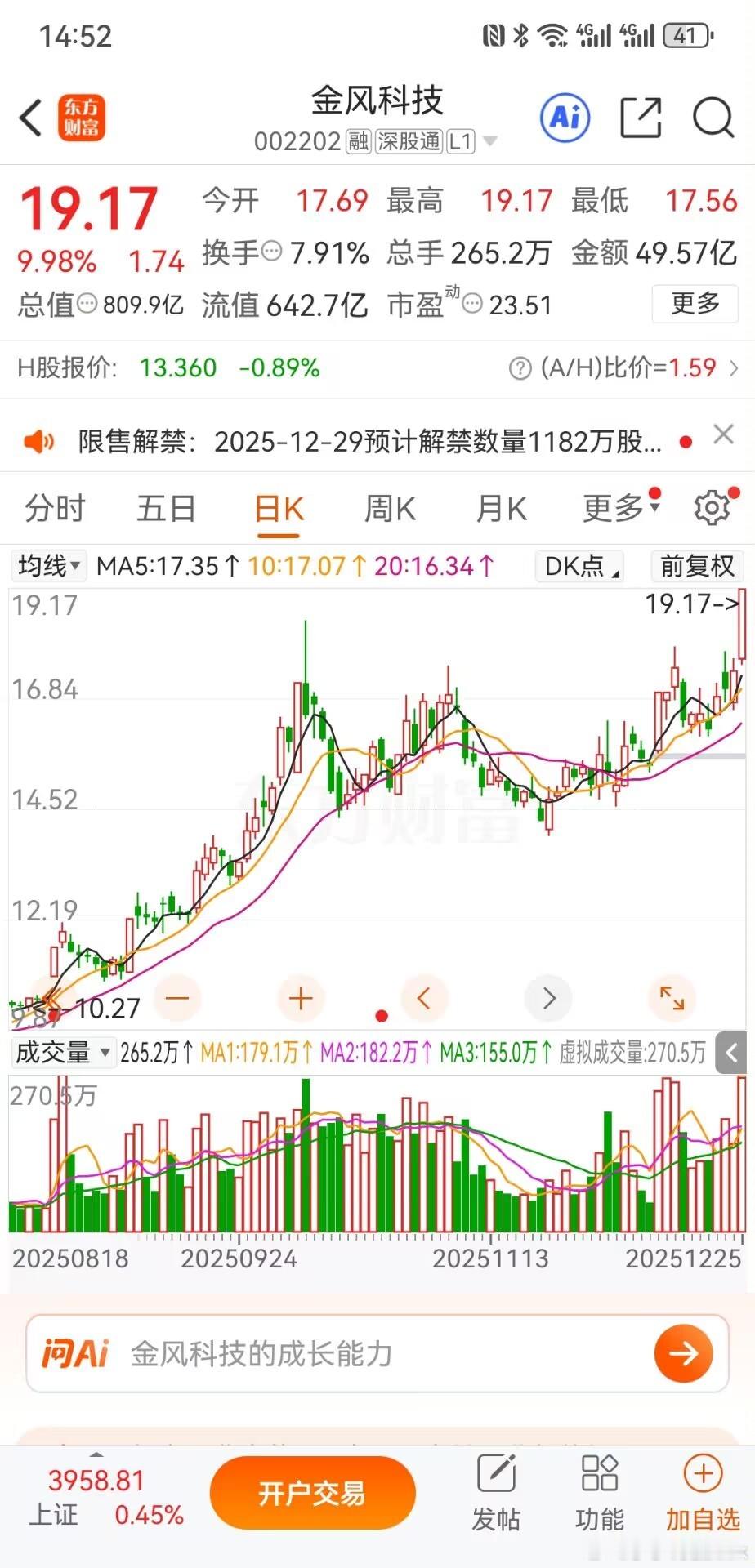Share this stock page

pos(641,118)
